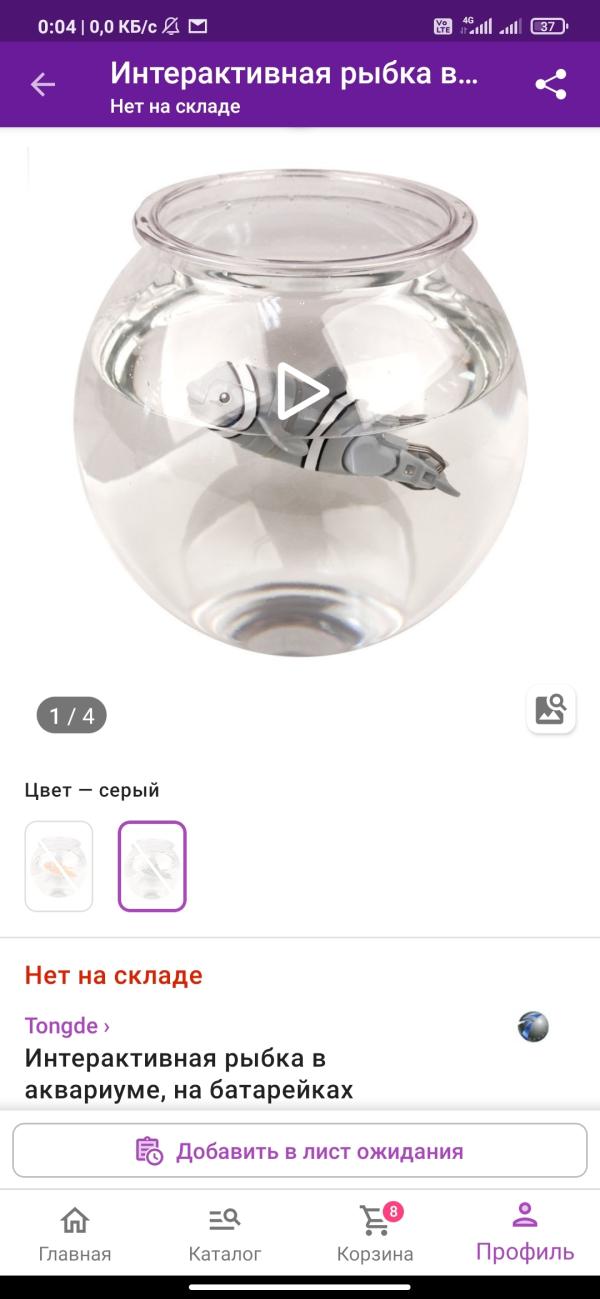Share this fish toy product
The width and height of the screenshot is (600, 1299).
click(x=551, y=85)
